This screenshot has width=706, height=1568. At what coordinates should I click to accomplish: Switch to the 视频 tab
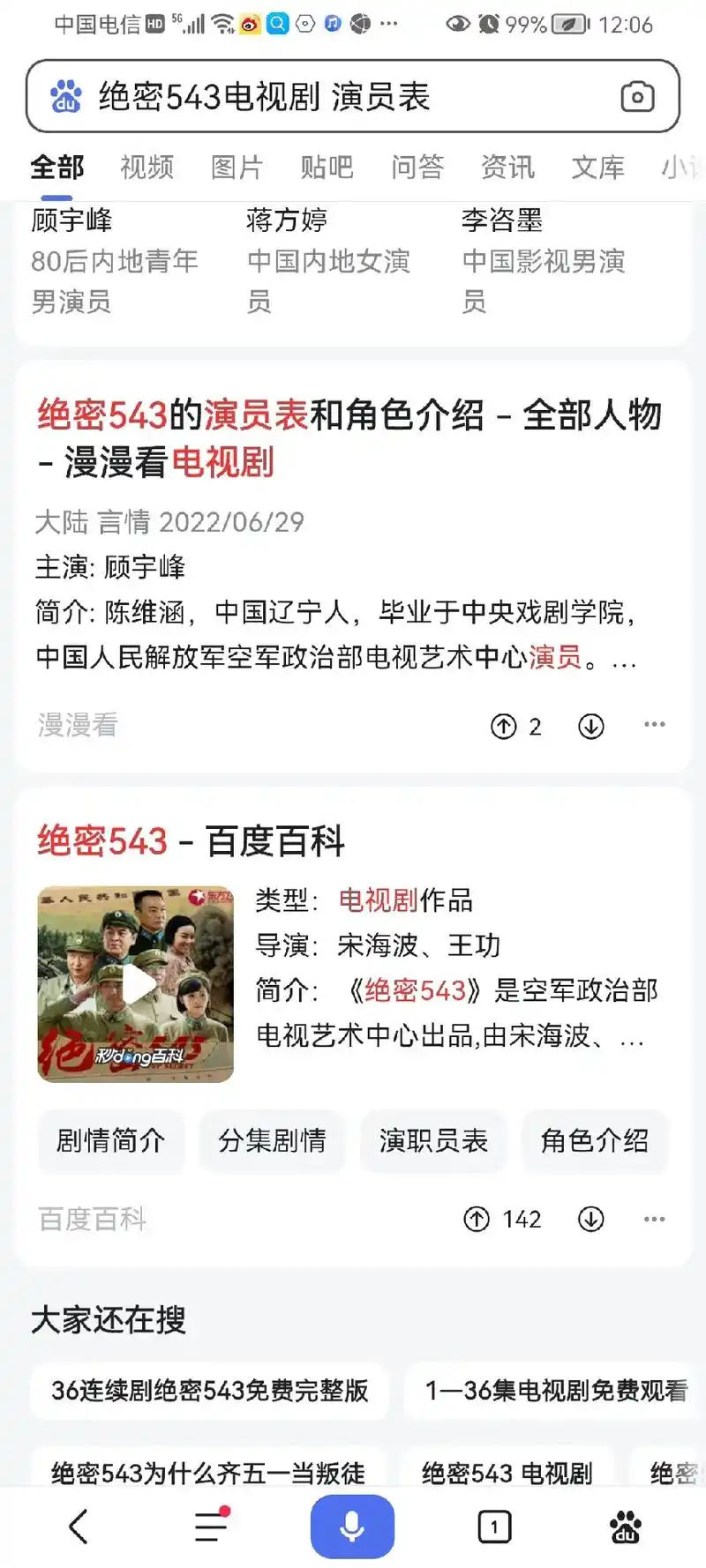[146, 167]
